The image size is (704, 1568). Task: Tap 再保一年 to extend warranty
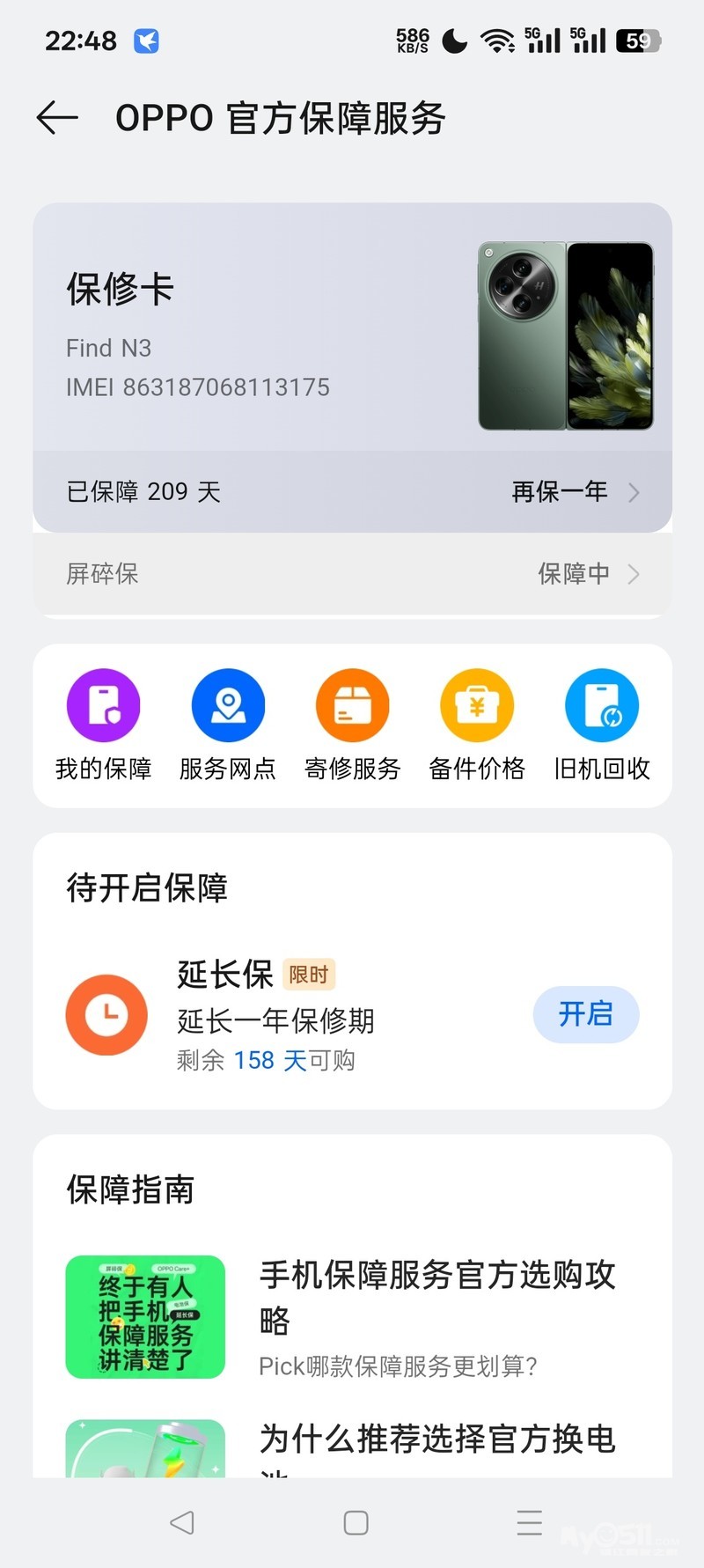pos(574,491)
